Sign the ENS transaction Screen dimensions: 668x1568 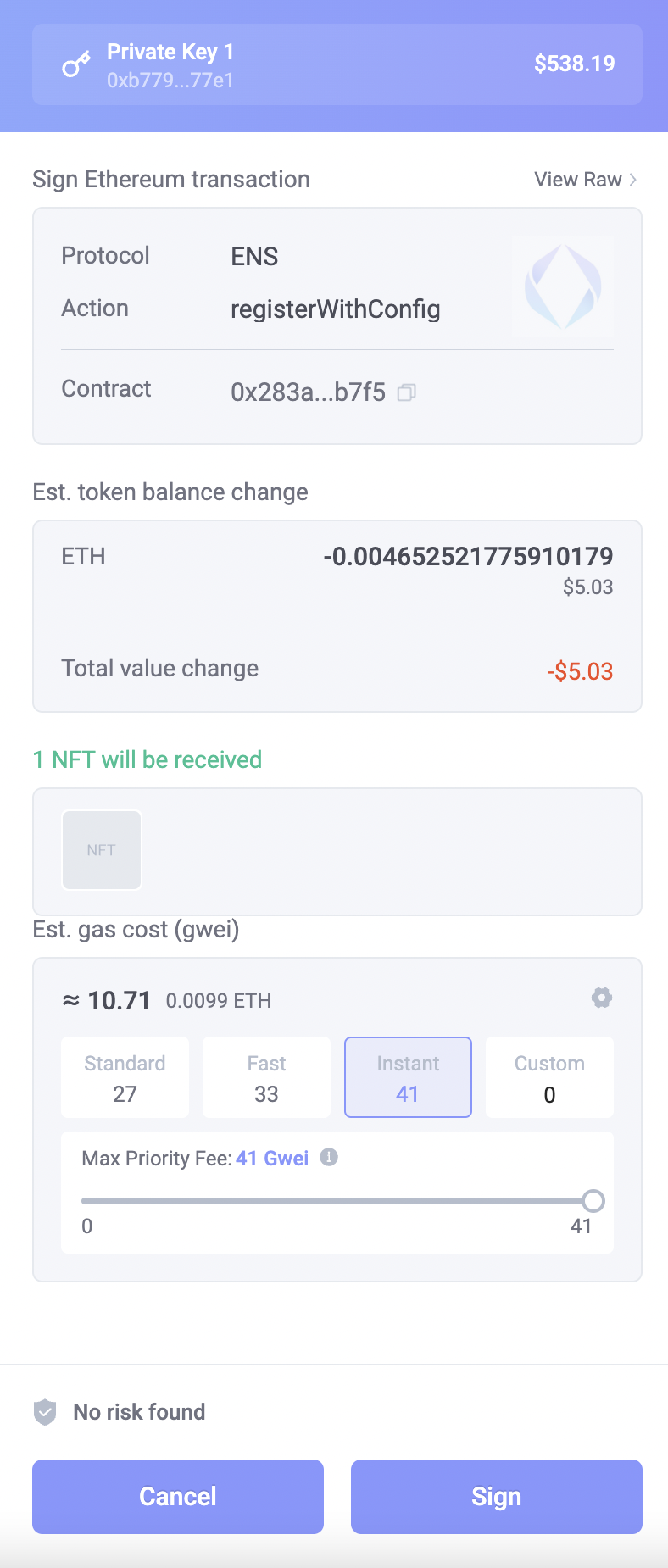click(x=496, y=1496)
